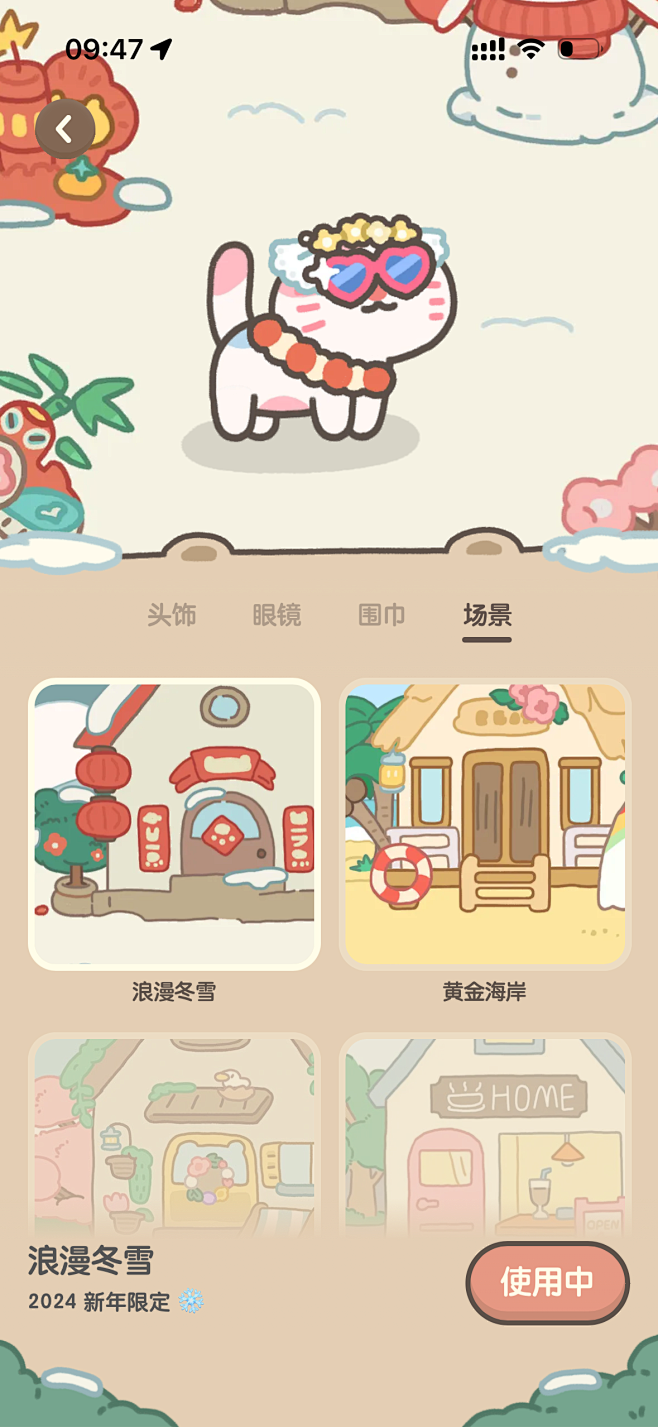Tap the 场景 tab
The width and height of the screenshot is (658, 1427).
[487, 614]
